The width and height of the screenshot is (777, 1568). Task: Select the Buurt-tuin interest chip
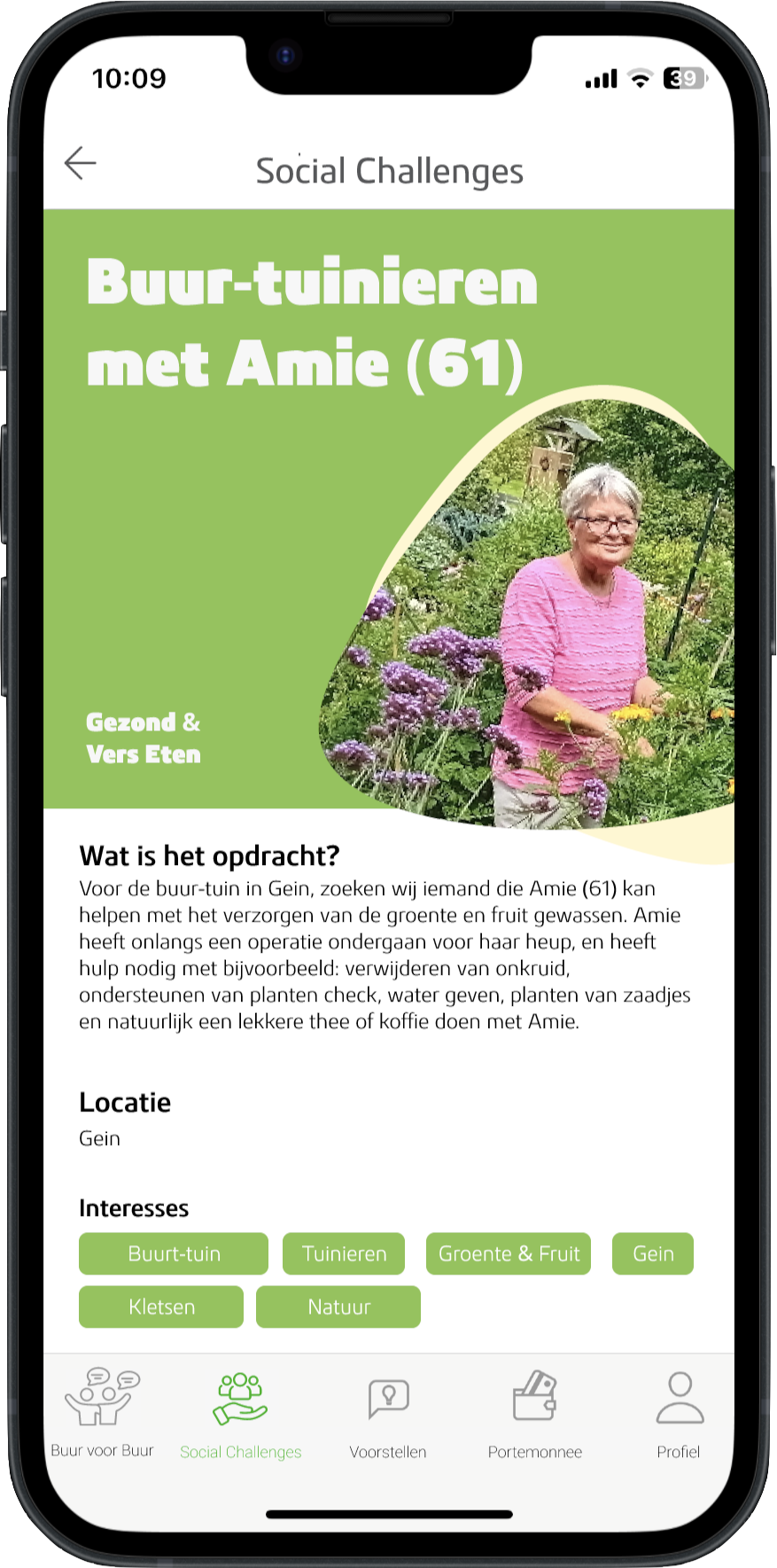click(x=174, y=1253)
